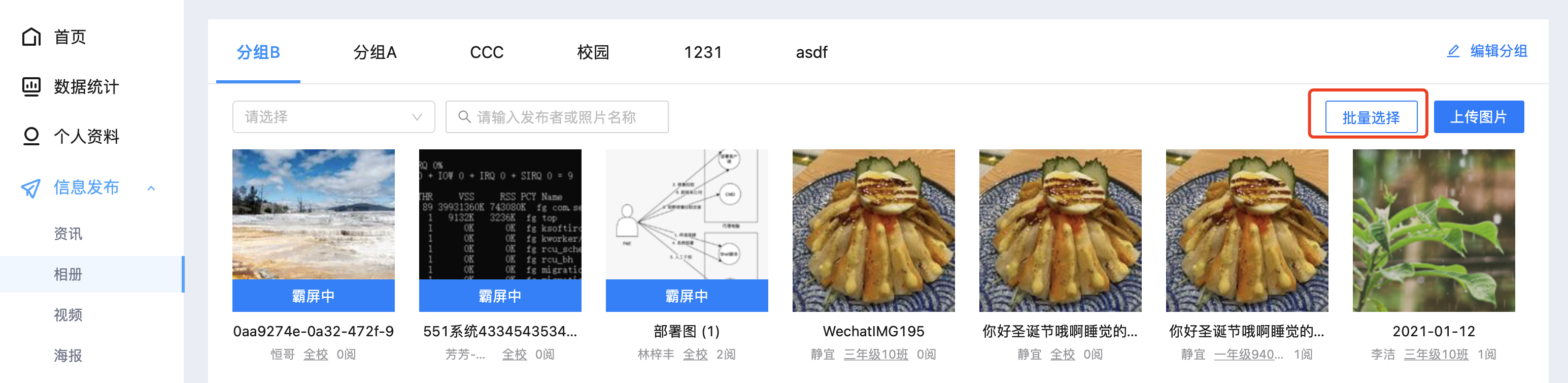Open the 1231 group tab
1568x383 pixels.
pos(702,52)
